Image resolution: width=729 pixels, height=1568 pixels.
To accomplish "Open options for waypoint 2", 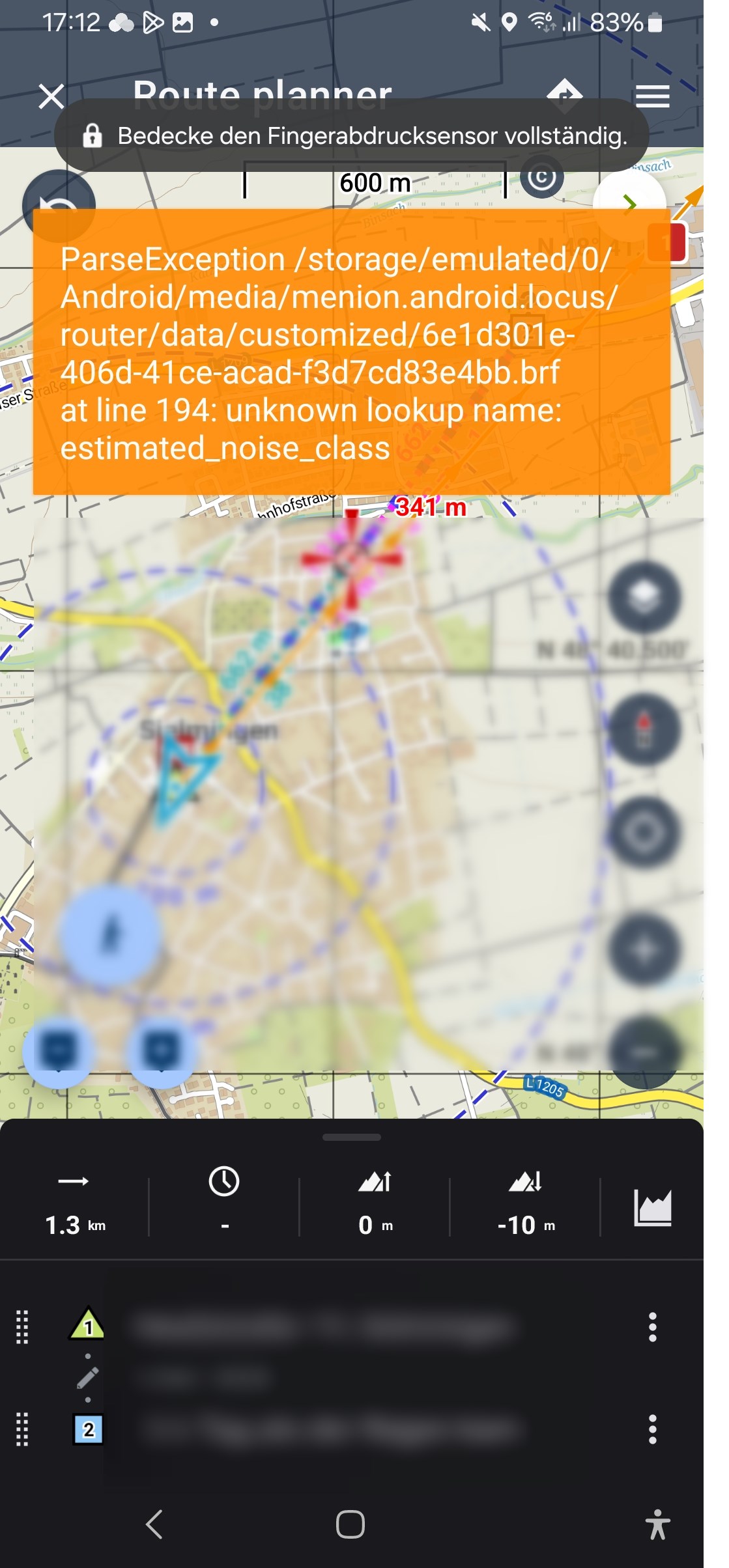I will coord(652,1429).
